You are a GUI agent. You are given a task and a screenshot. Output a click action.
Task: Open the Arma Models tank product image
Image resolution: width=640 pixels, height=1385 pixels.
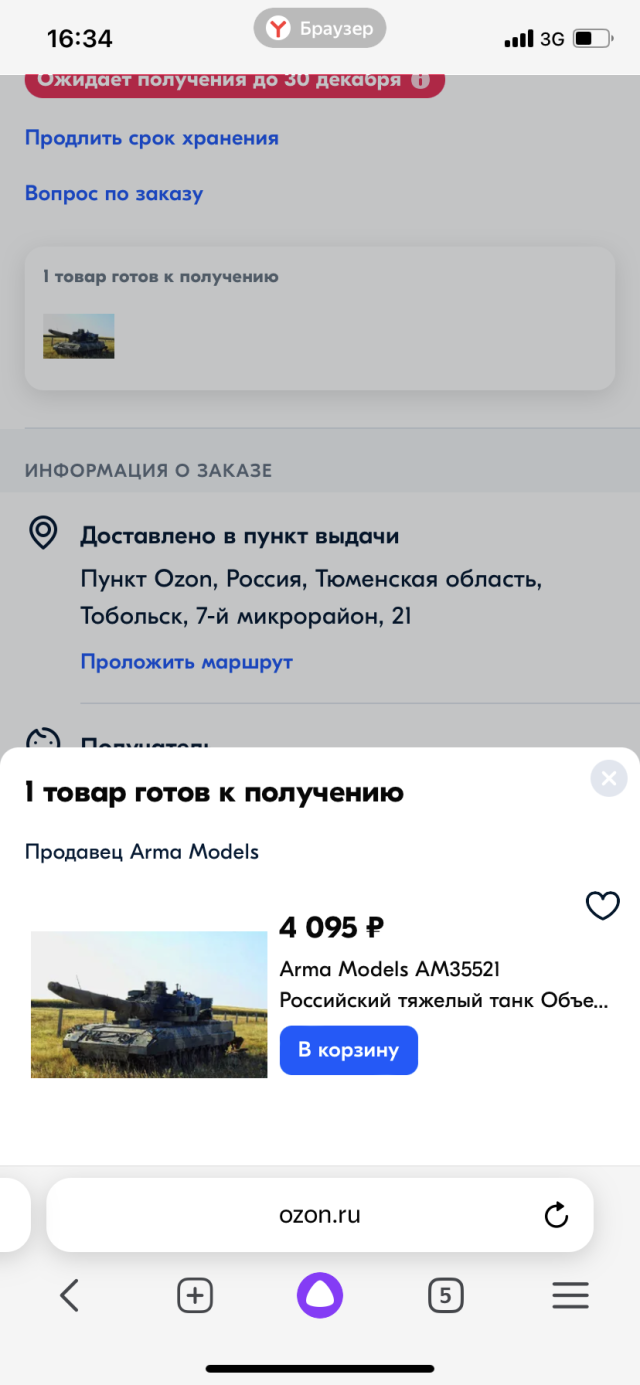click(149, 1004)
